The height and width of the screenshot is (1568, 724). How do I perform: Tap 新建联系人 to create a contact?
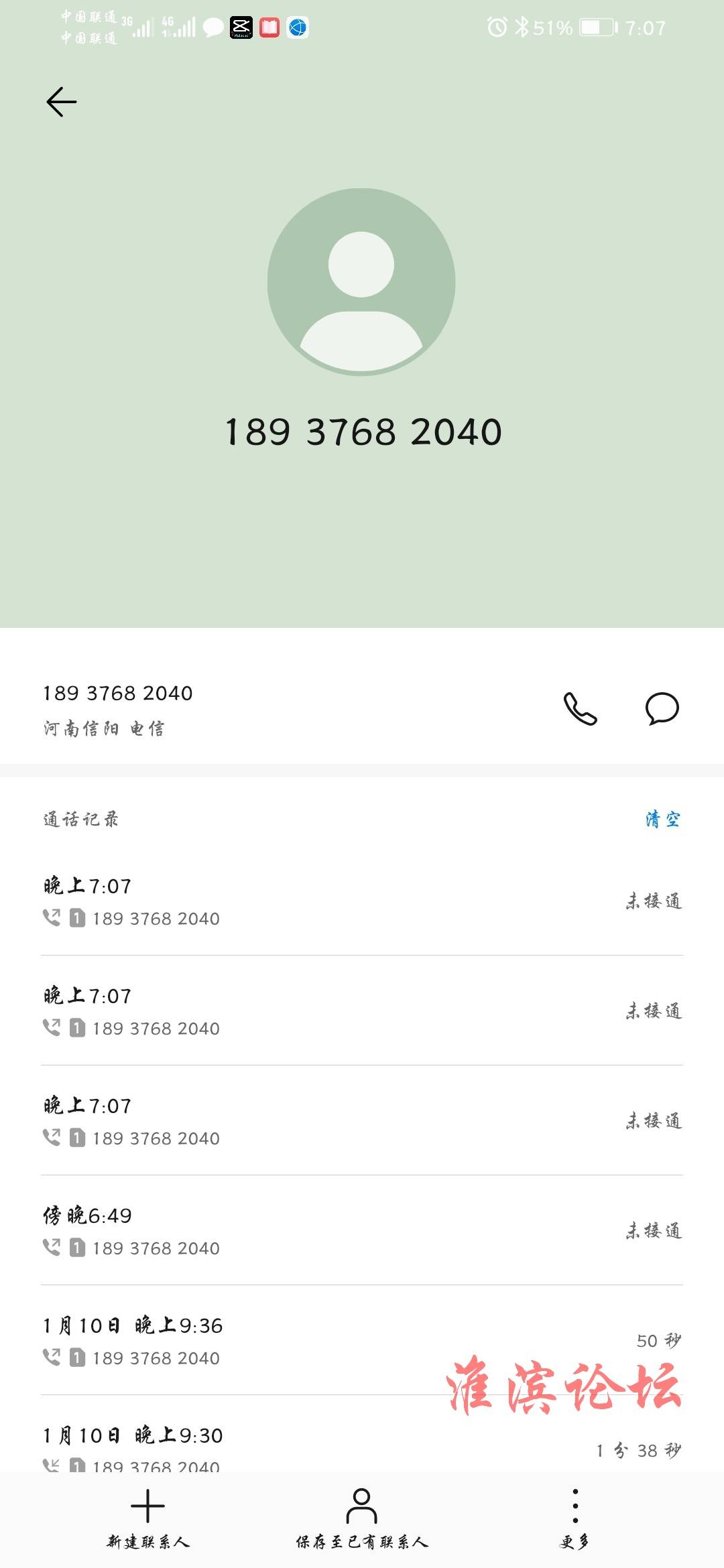[148, 1519]
